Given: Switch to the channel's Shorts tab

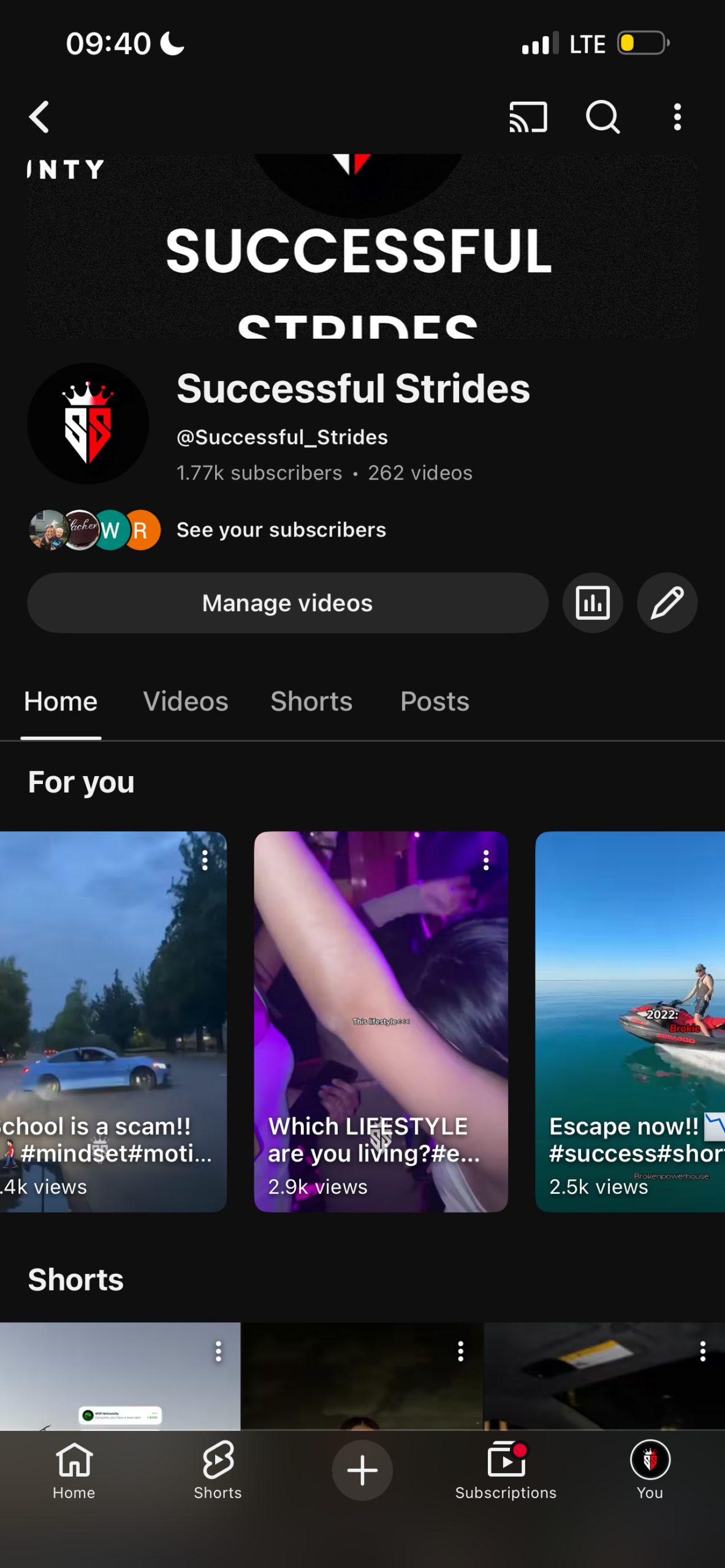Looking at the screenshot, I should pyautogui.click(x=311, y=701).
